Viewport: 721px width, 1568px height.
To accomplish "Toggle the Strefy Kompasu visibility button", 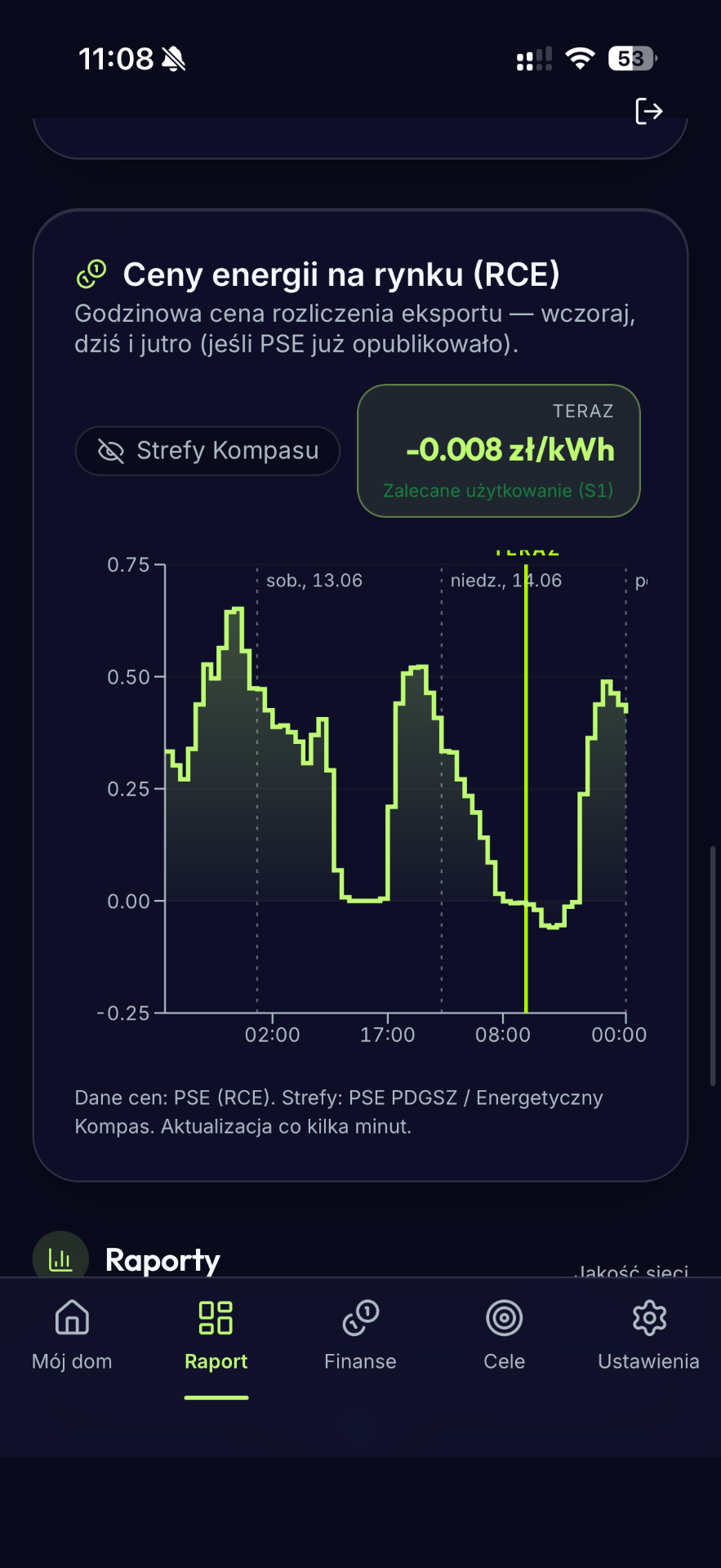I will [207, 451].
